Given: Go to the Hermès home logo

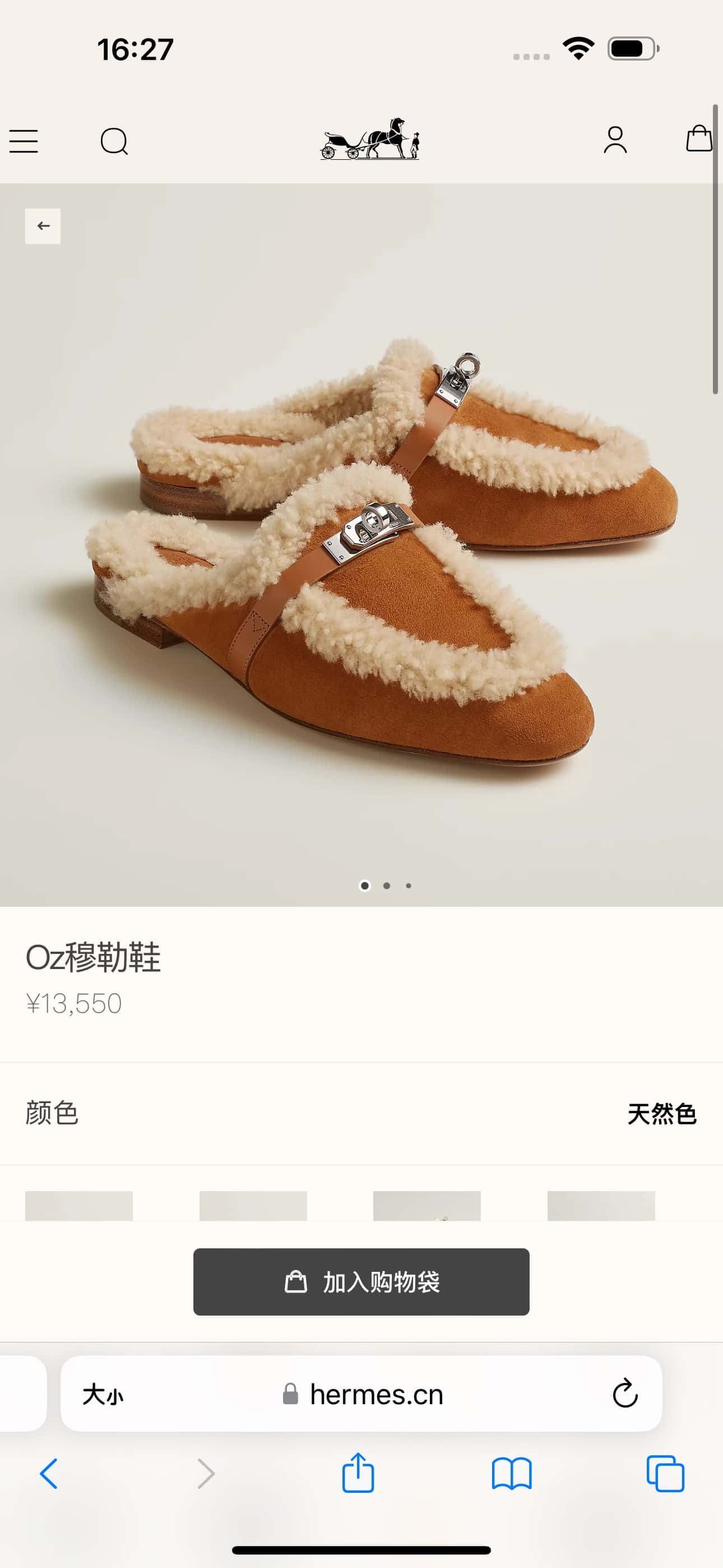Looking at the screenshot, I should 370,140.
